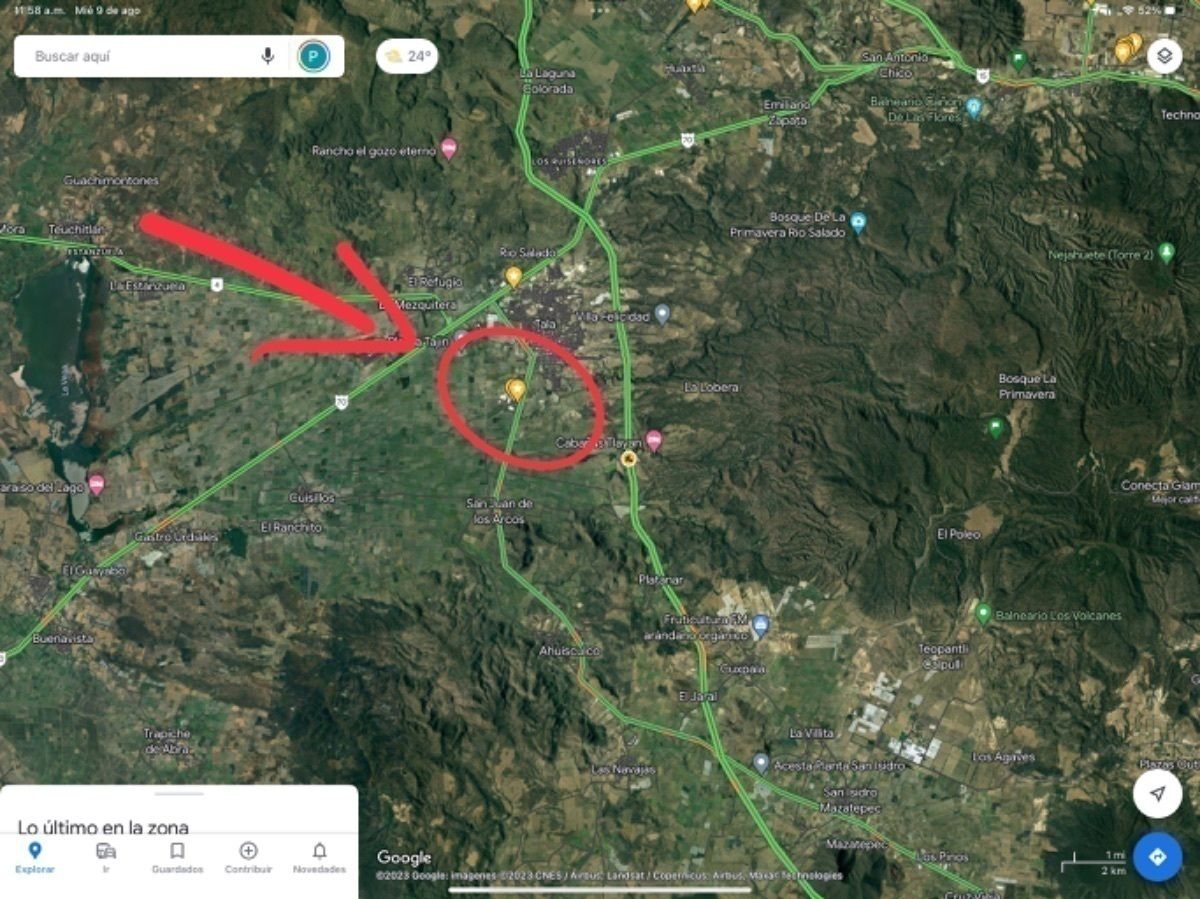Expand the Lo último en la zona panel
The image size is (1200, 899).
point(179,810)
